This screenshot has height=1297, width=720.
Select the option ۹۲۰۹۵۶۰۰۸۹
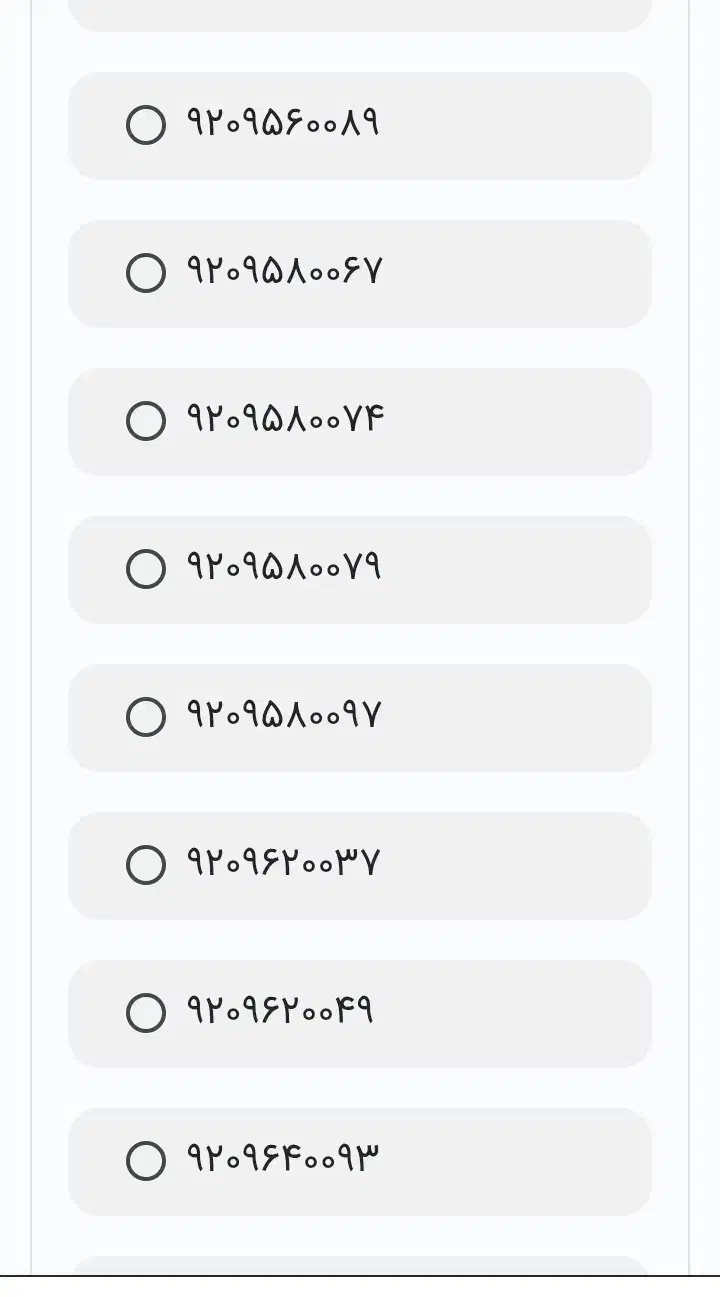click(x=146, y=125)
